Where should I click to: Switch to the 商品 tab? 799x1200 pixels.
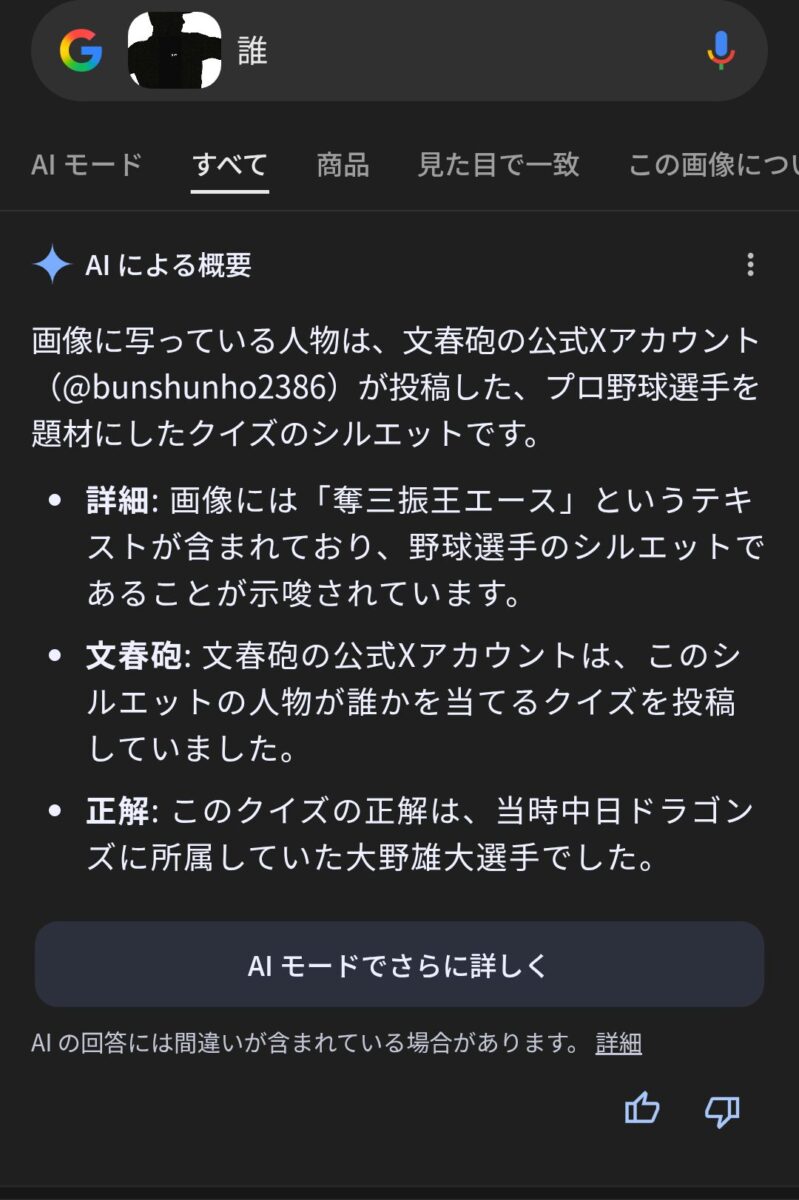point(343,165)
